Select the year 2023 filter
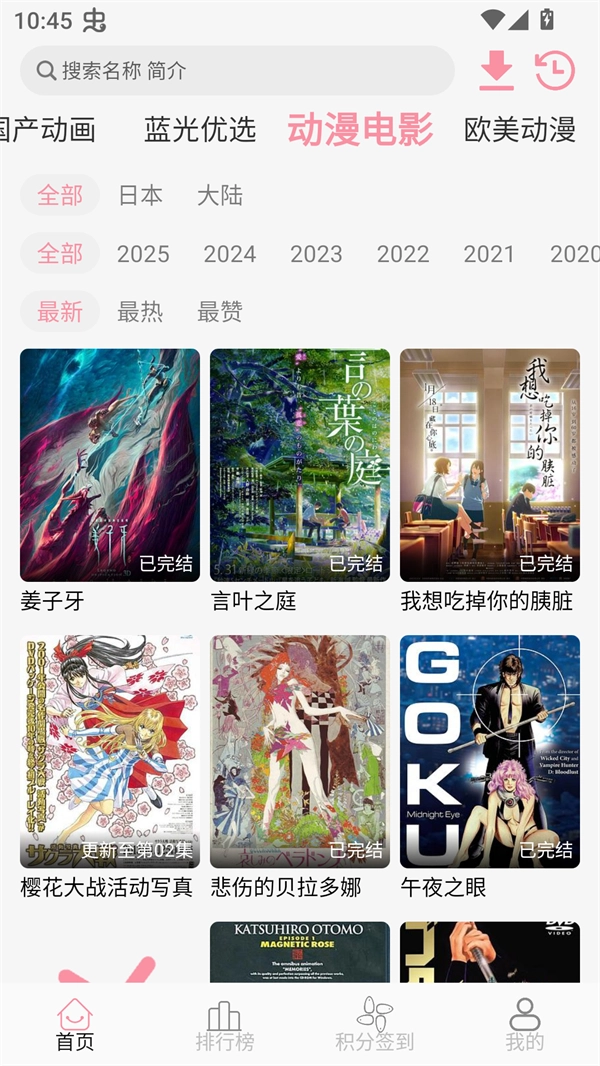Viewport: 600px width, 1066px height. click(316, 254)
